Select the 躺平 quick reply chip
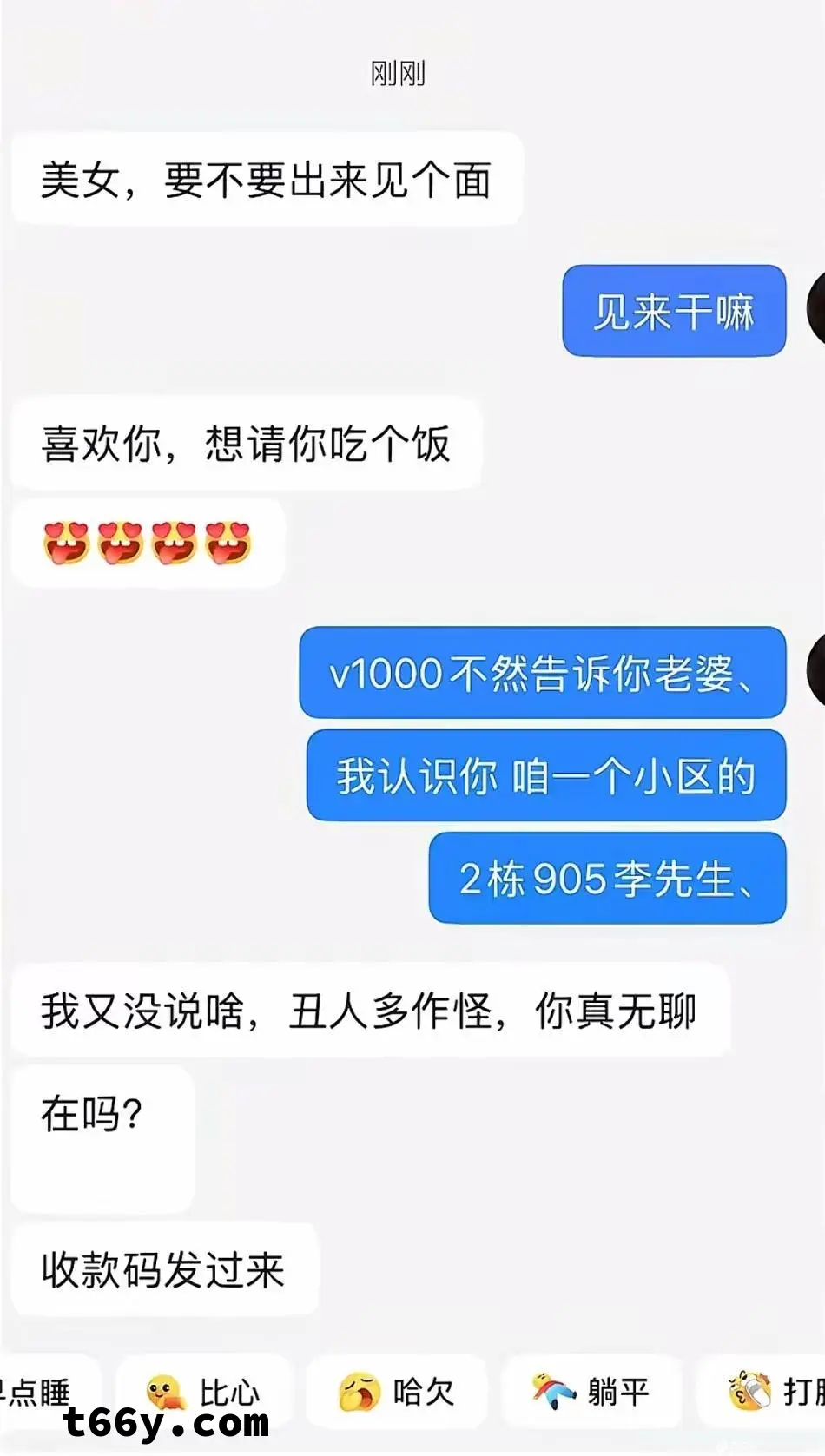 [x=591, y=1392]
